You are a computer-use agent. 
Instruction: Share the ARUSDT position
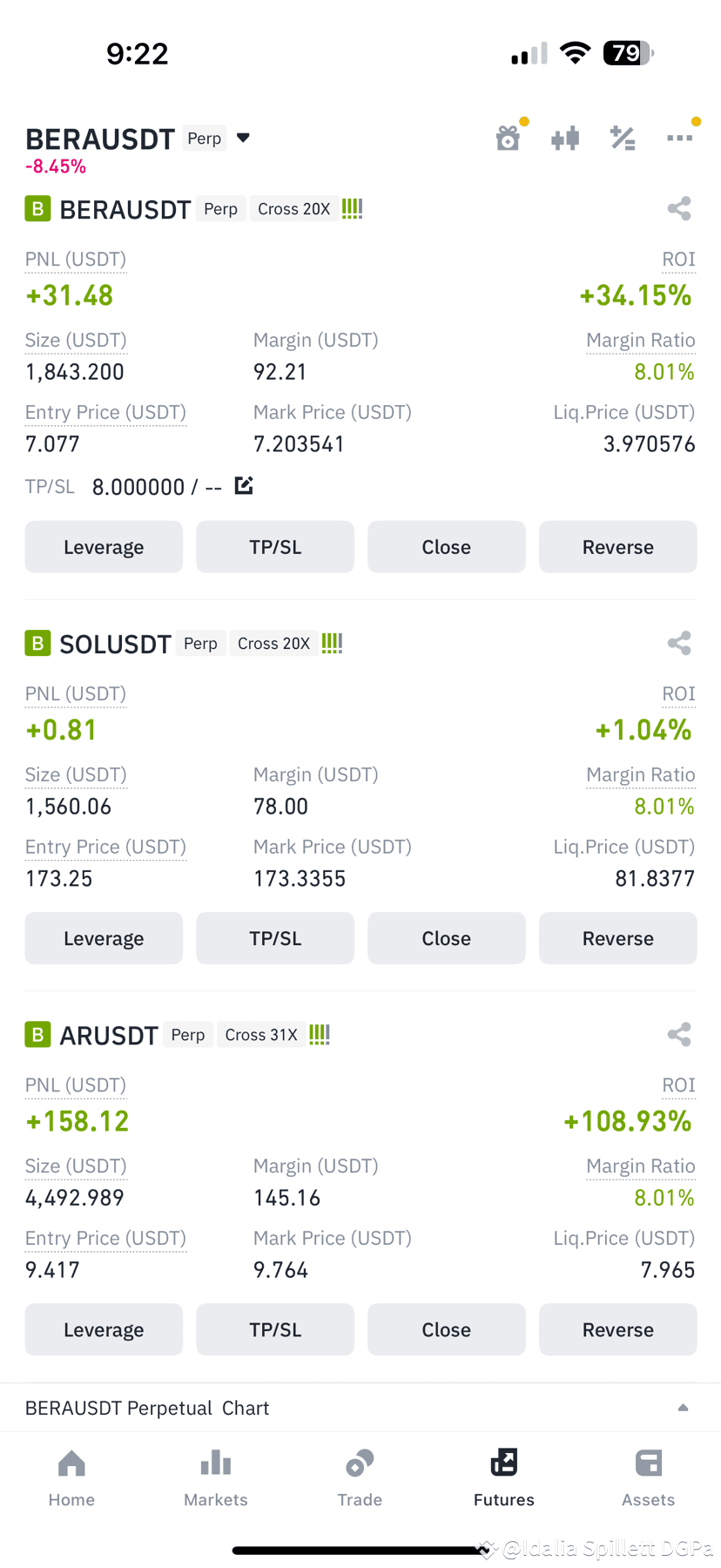click(x=678, y=1034)
